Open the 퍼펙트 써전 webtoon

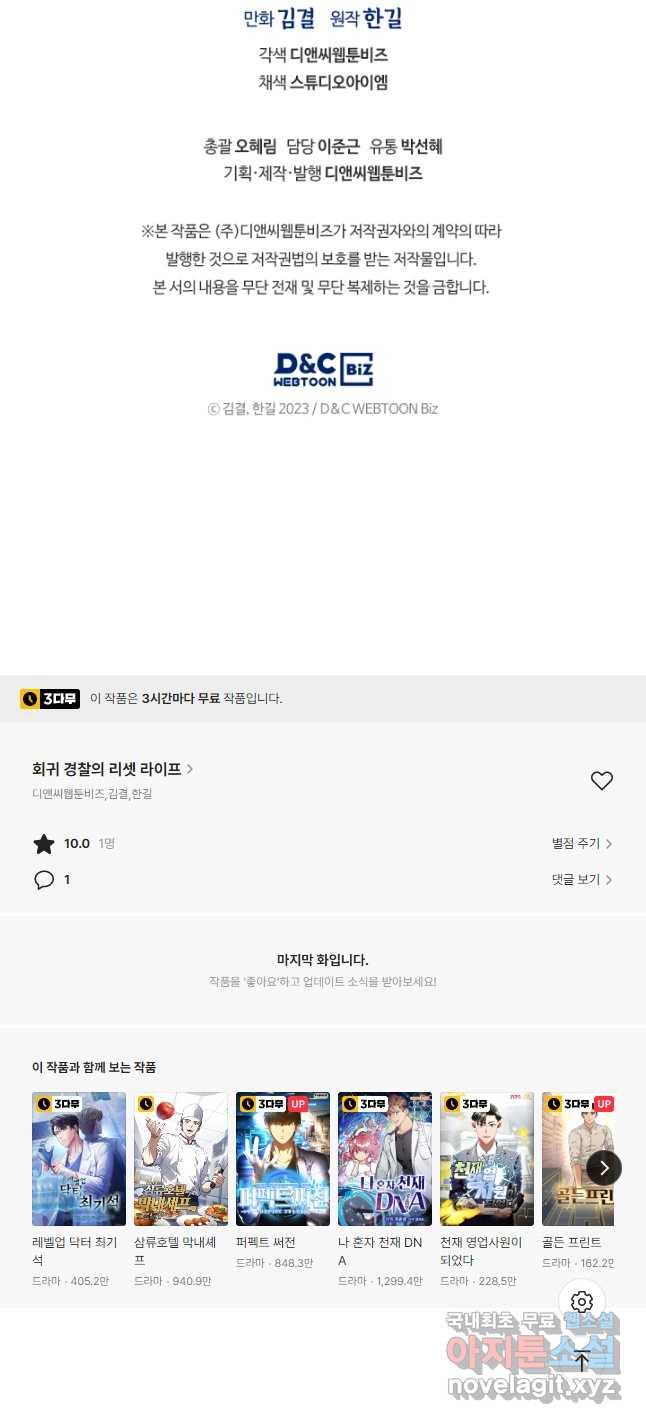pos(283,1159)
